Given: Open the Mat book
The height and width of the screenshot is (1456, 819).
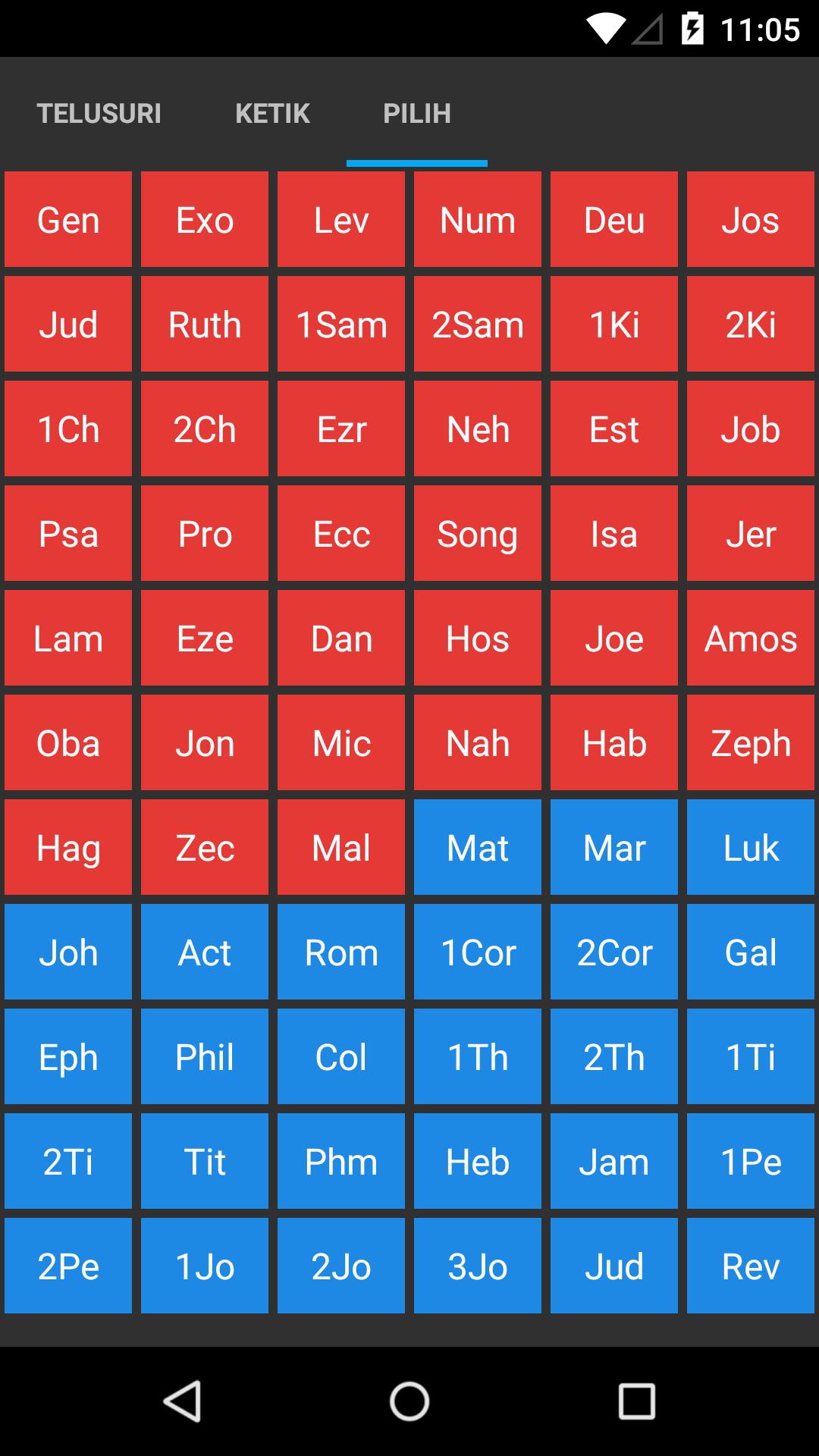Looking at the screenshot, I should [x=478, y=848].
